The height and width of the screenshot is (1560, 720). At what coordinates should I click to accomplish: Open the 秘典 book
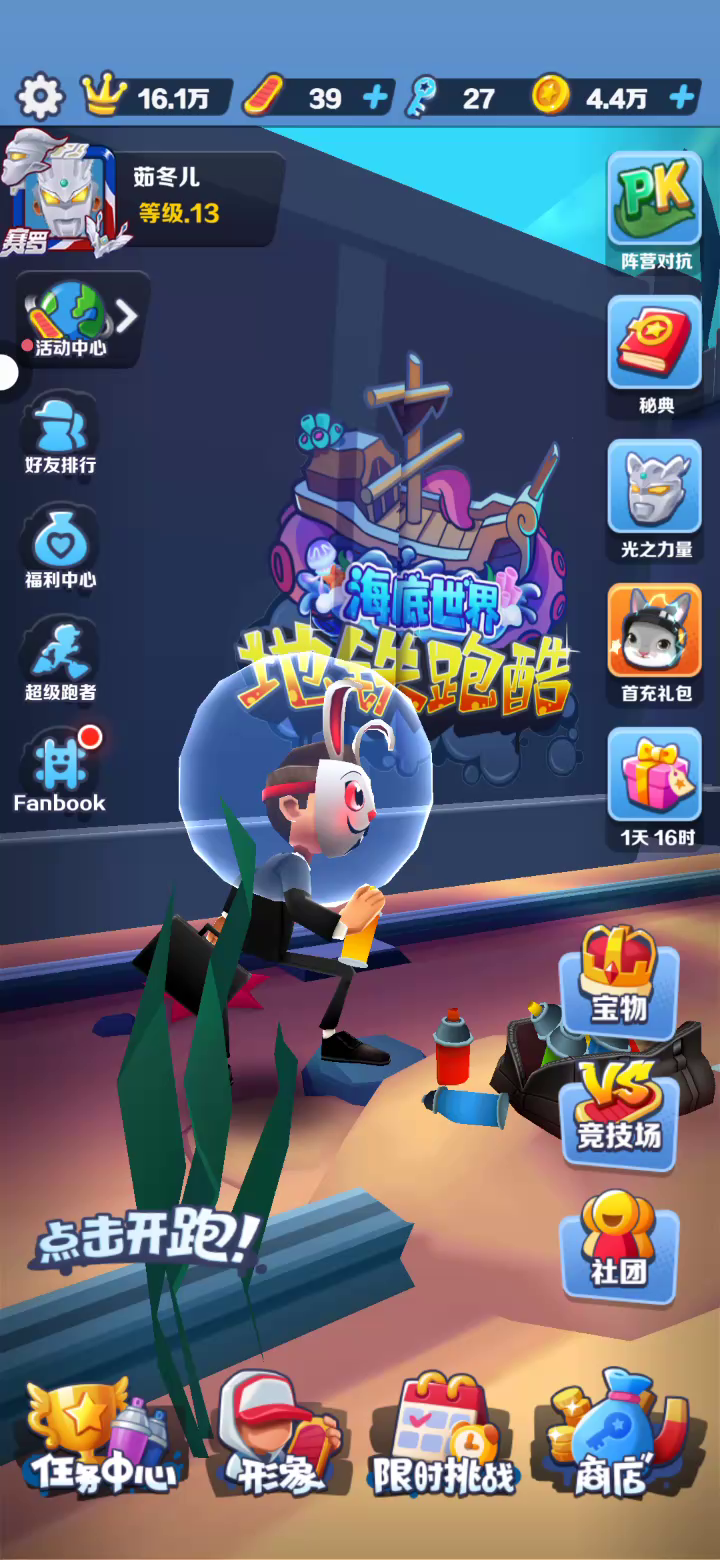click(656, 356)
